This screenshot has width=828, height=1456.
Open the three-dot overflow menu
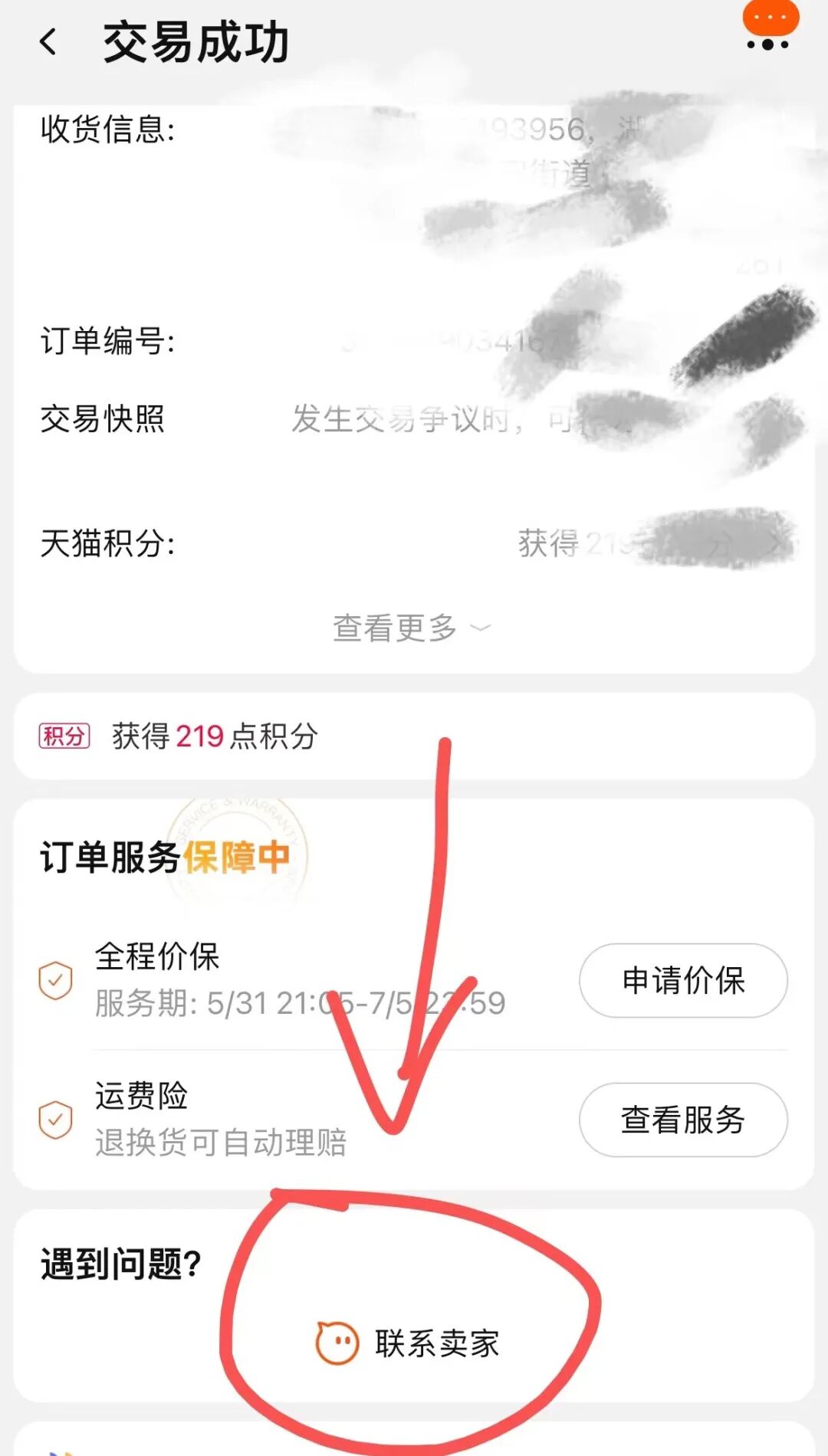[768, 44]
